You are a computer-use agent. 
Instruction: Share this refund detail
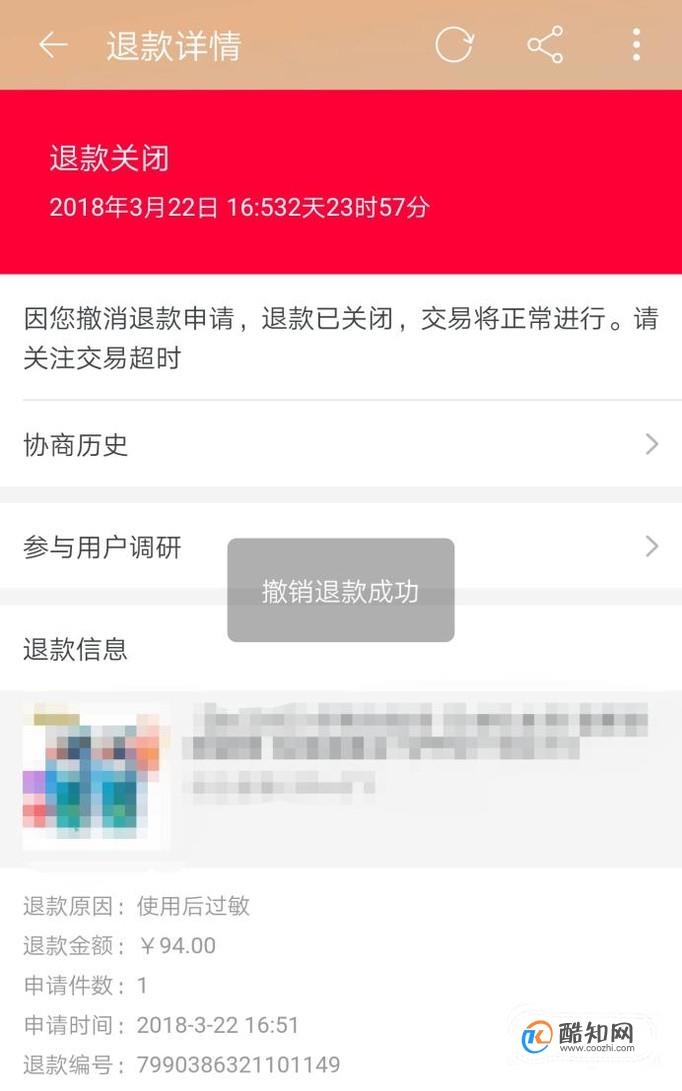coord(545,46)
